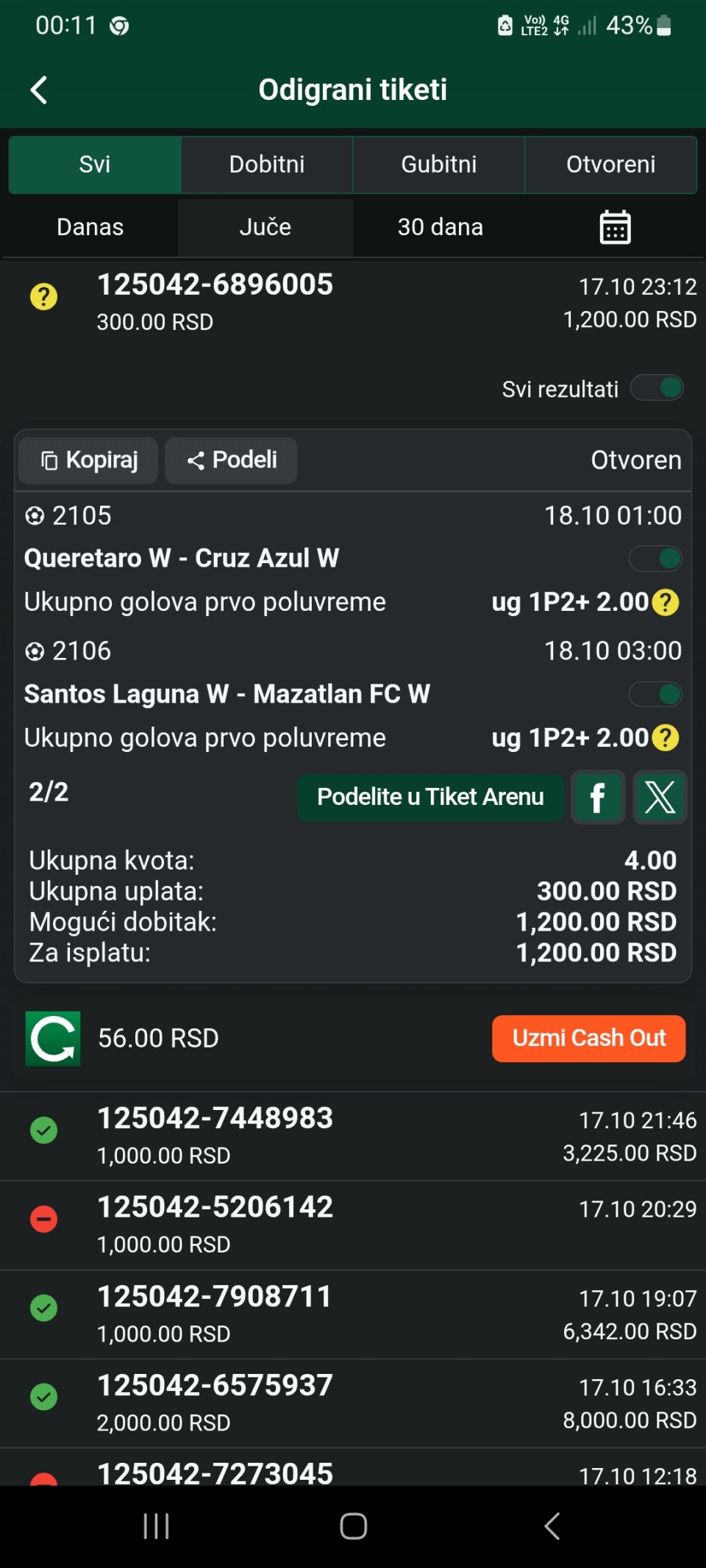This screenshot has height=1568, width=706.
Task: Select the Juče filter
Action: point(265,227)
